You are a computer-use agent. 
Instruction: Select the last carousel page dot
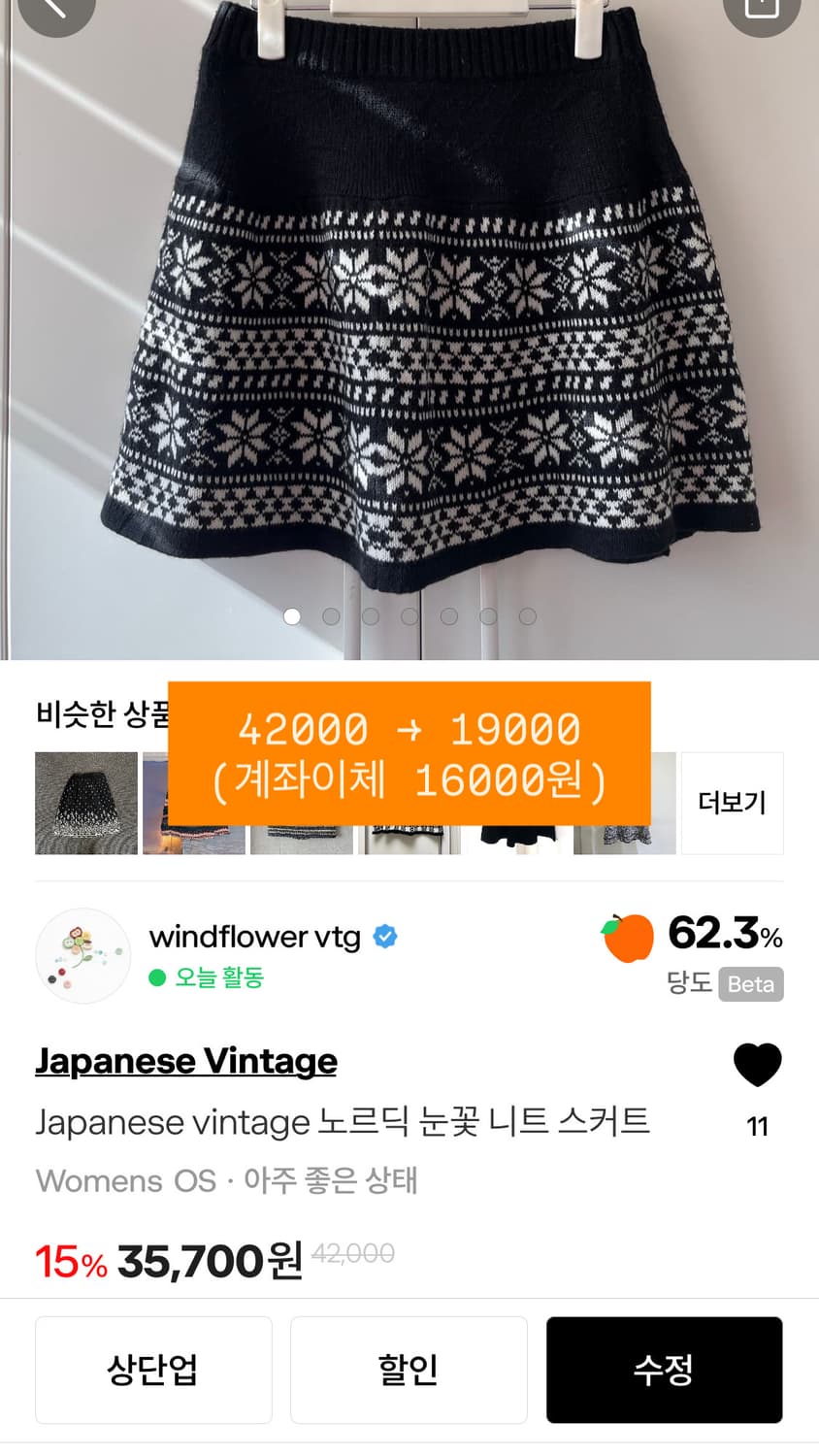[x=528, y=615]
